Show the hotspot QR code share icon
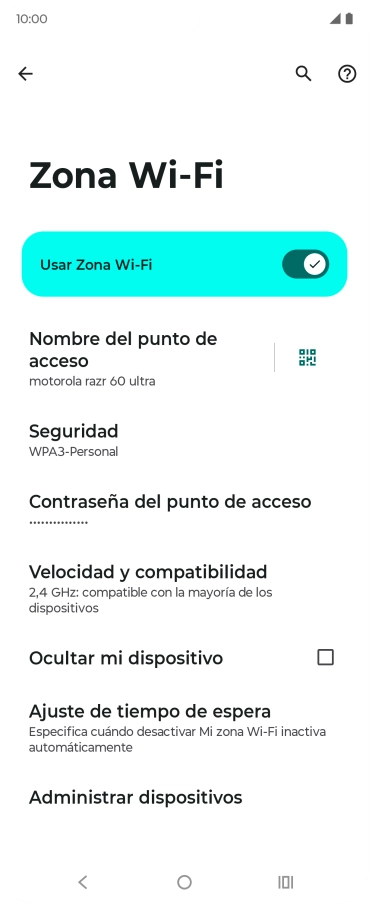The width and height of the screenshot is (369, 904). click(x=307, y=357)
